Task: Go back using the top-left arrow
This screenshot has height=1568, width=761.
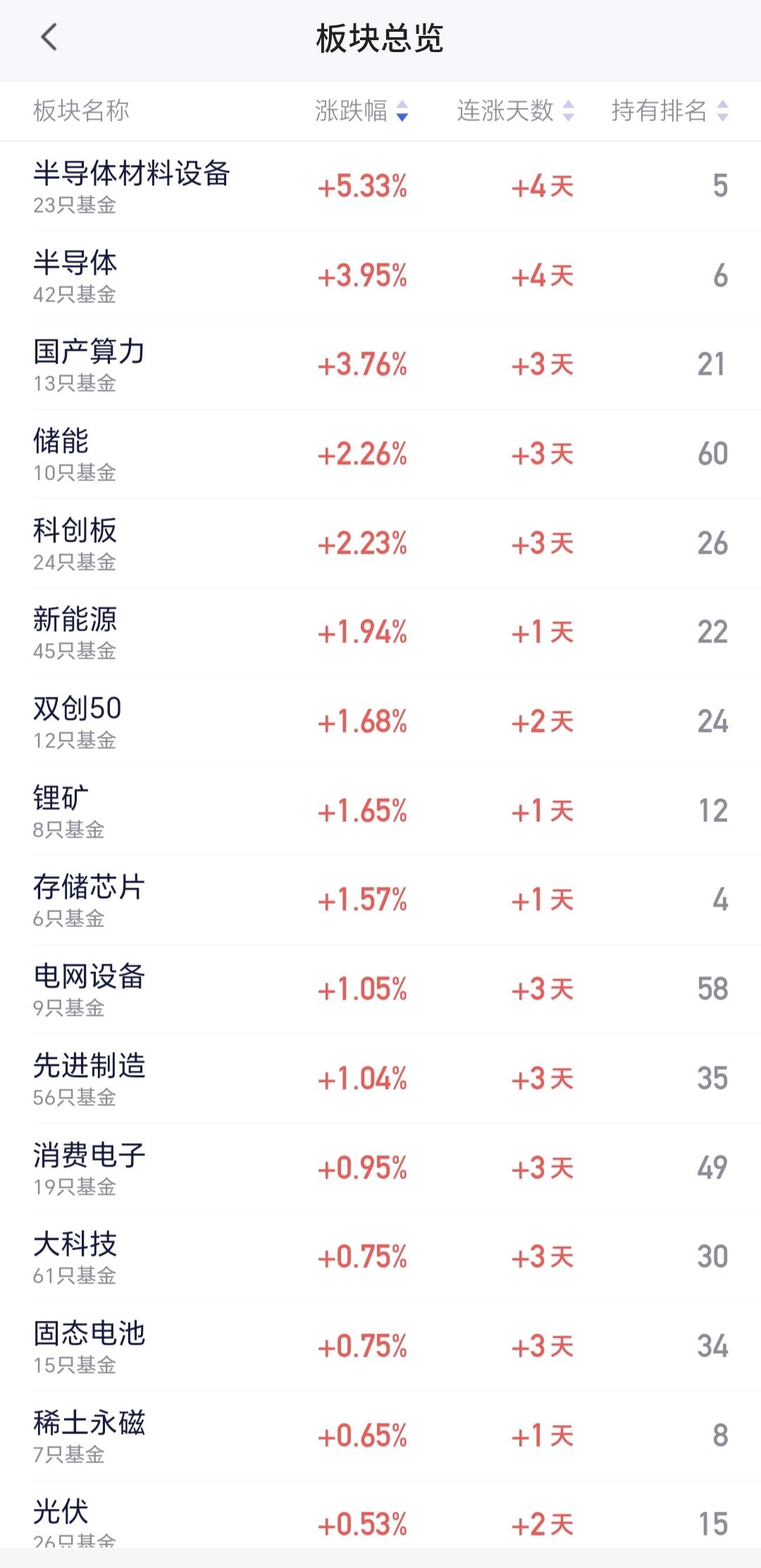Action: [x=49, y=37]
